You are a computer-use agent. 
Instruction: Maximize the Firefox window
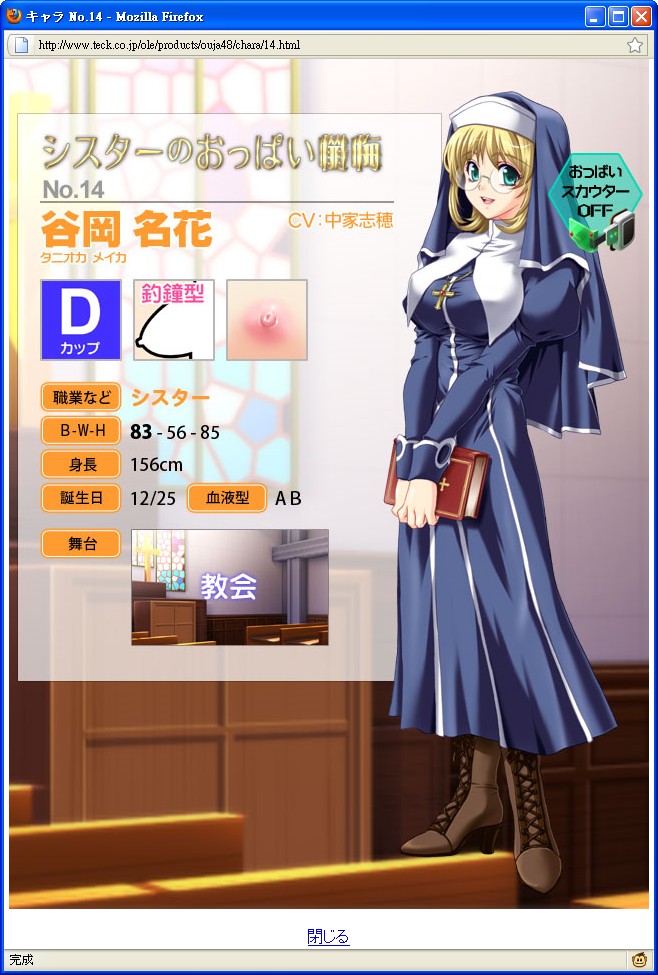point(618,16)
